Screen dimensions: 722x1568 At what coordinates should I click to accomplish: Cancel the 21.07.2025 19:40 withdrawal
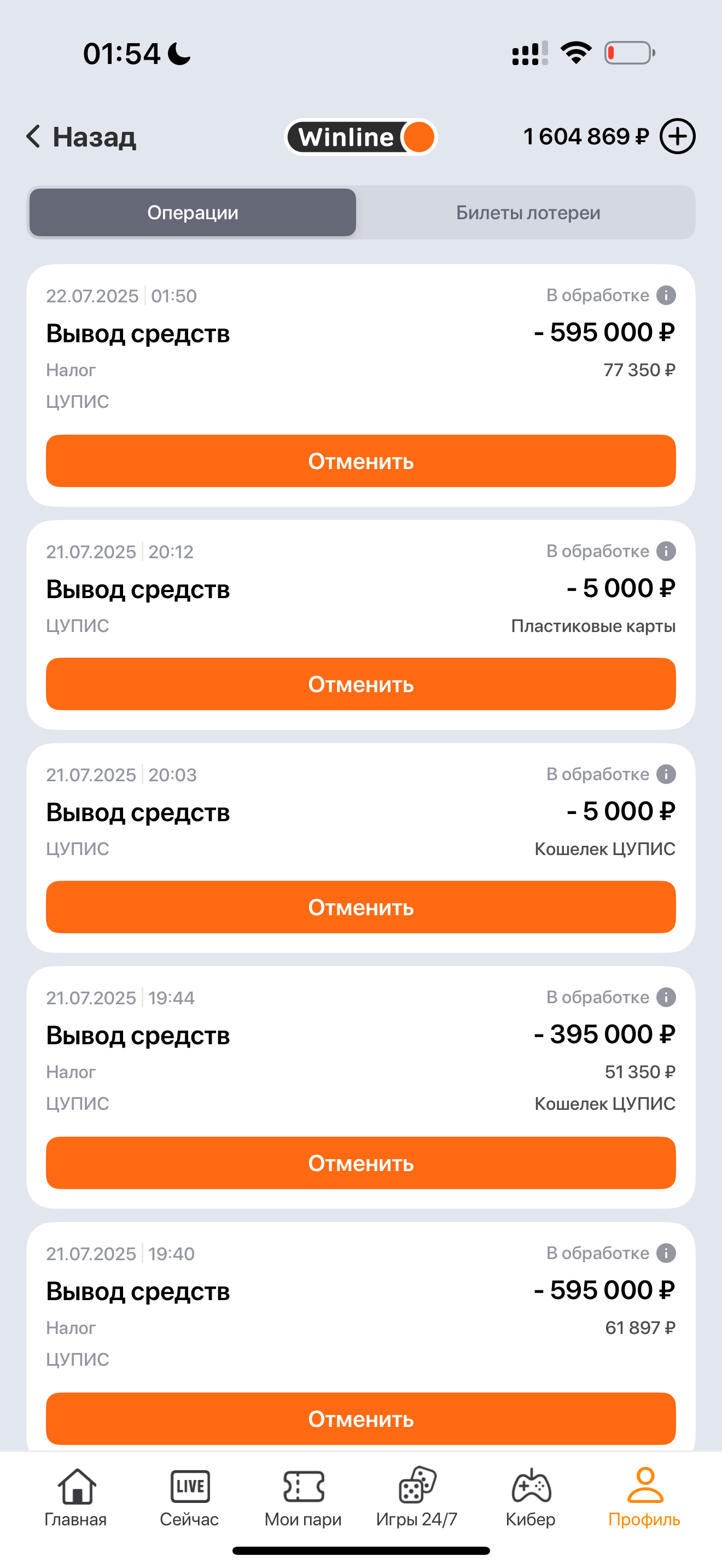[361, 1418]
